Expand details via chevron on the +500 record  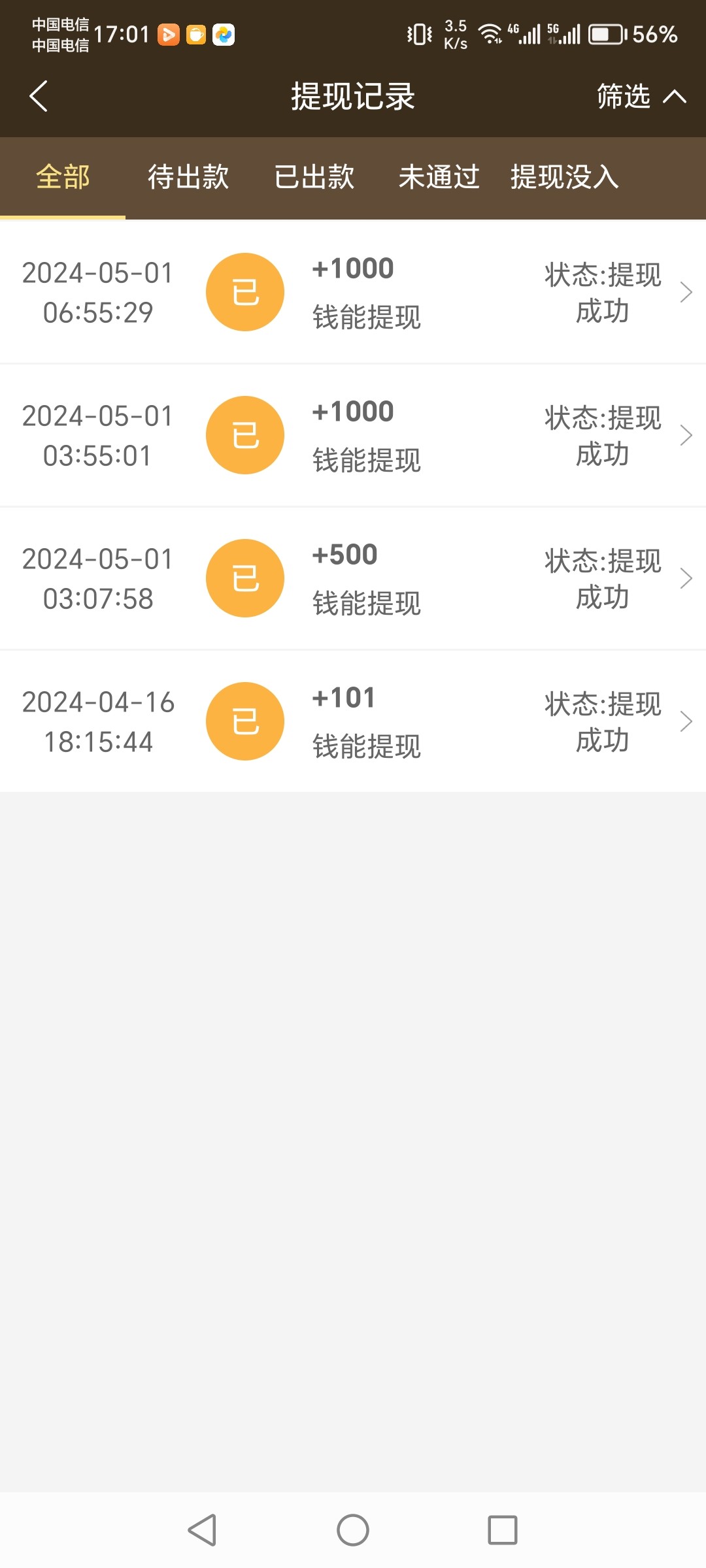pos(685,578)
